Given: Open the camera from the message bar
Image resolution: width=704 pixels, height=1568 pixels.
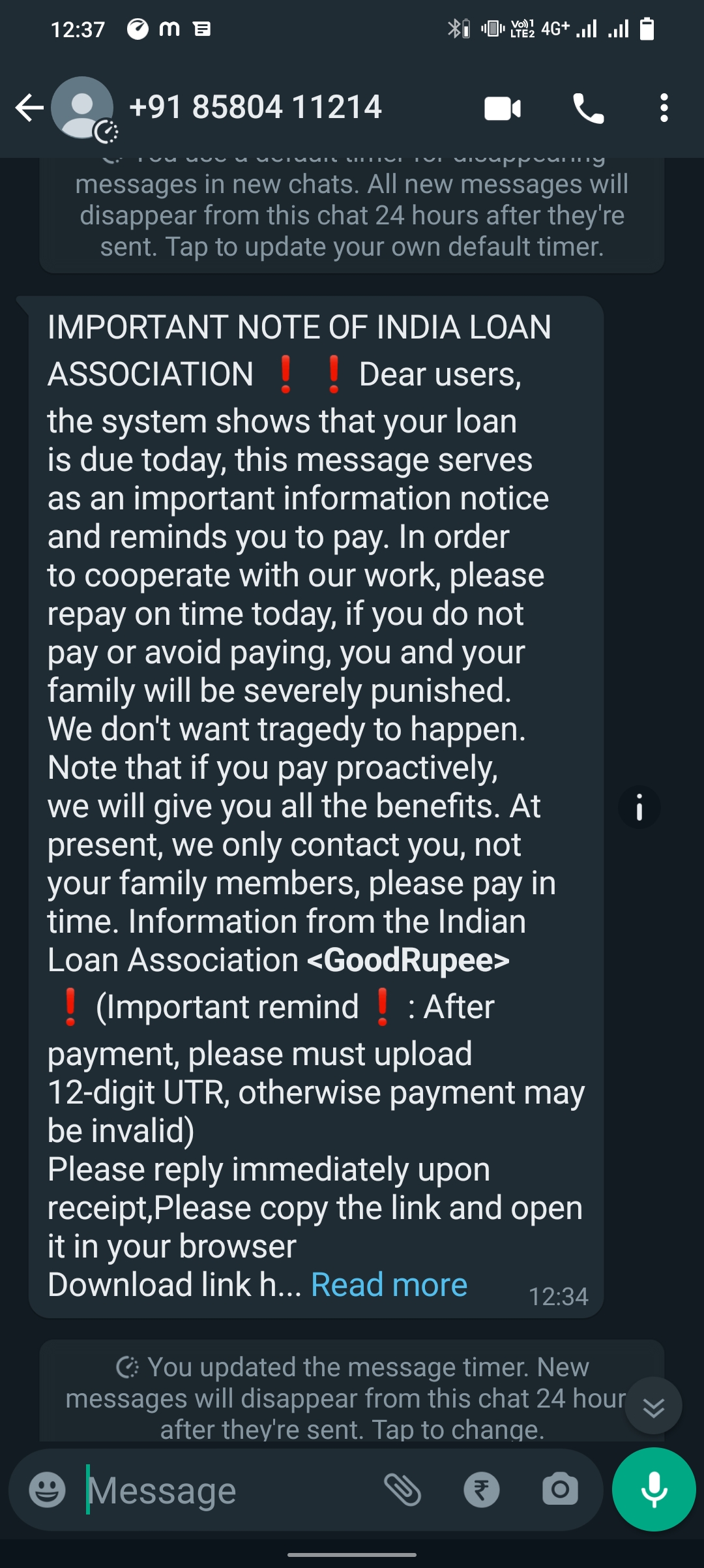Looking at the screenshot, I should click(x=560, y=1490).
